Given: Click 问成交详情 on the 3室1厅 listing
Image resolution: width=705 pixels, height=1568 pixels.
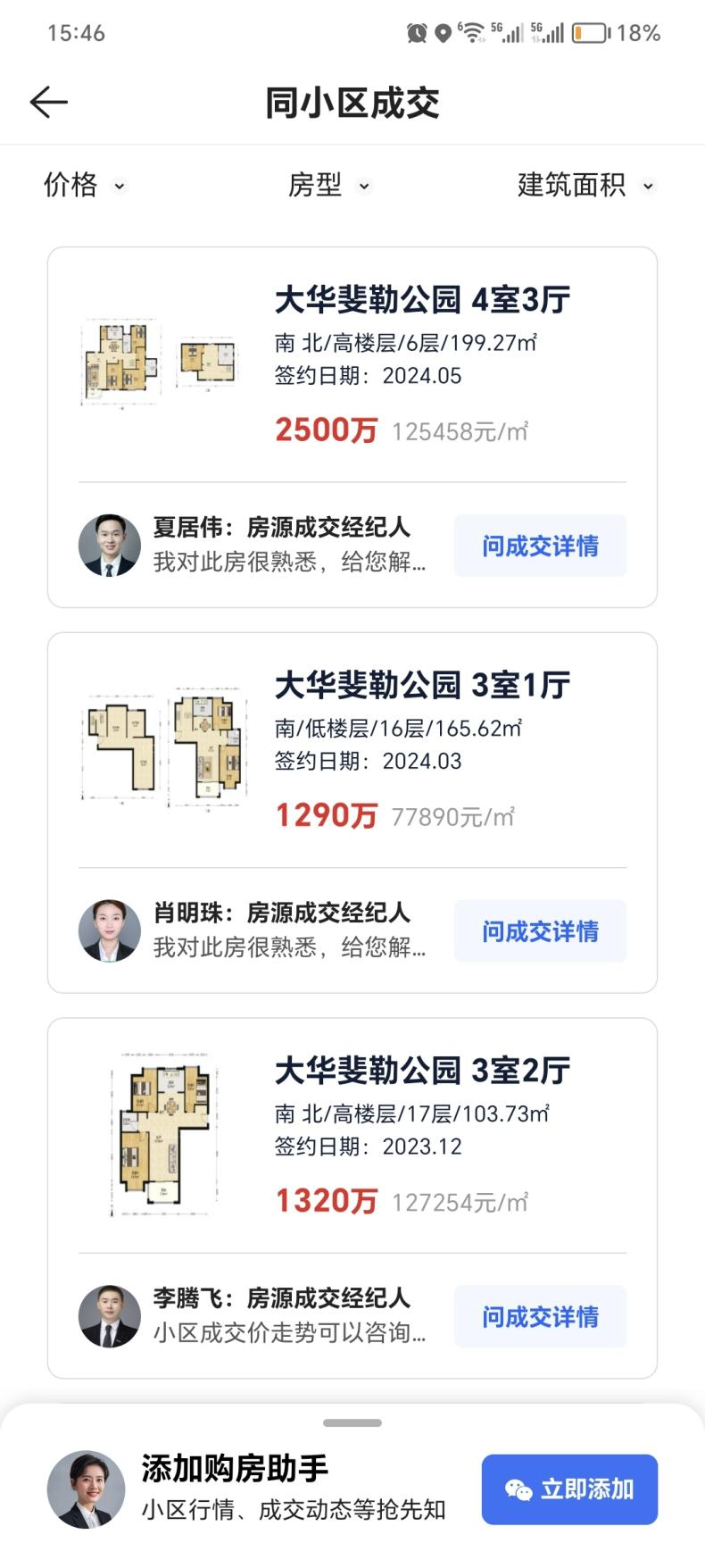Looking at the screenshot, I should pos(540,930).
